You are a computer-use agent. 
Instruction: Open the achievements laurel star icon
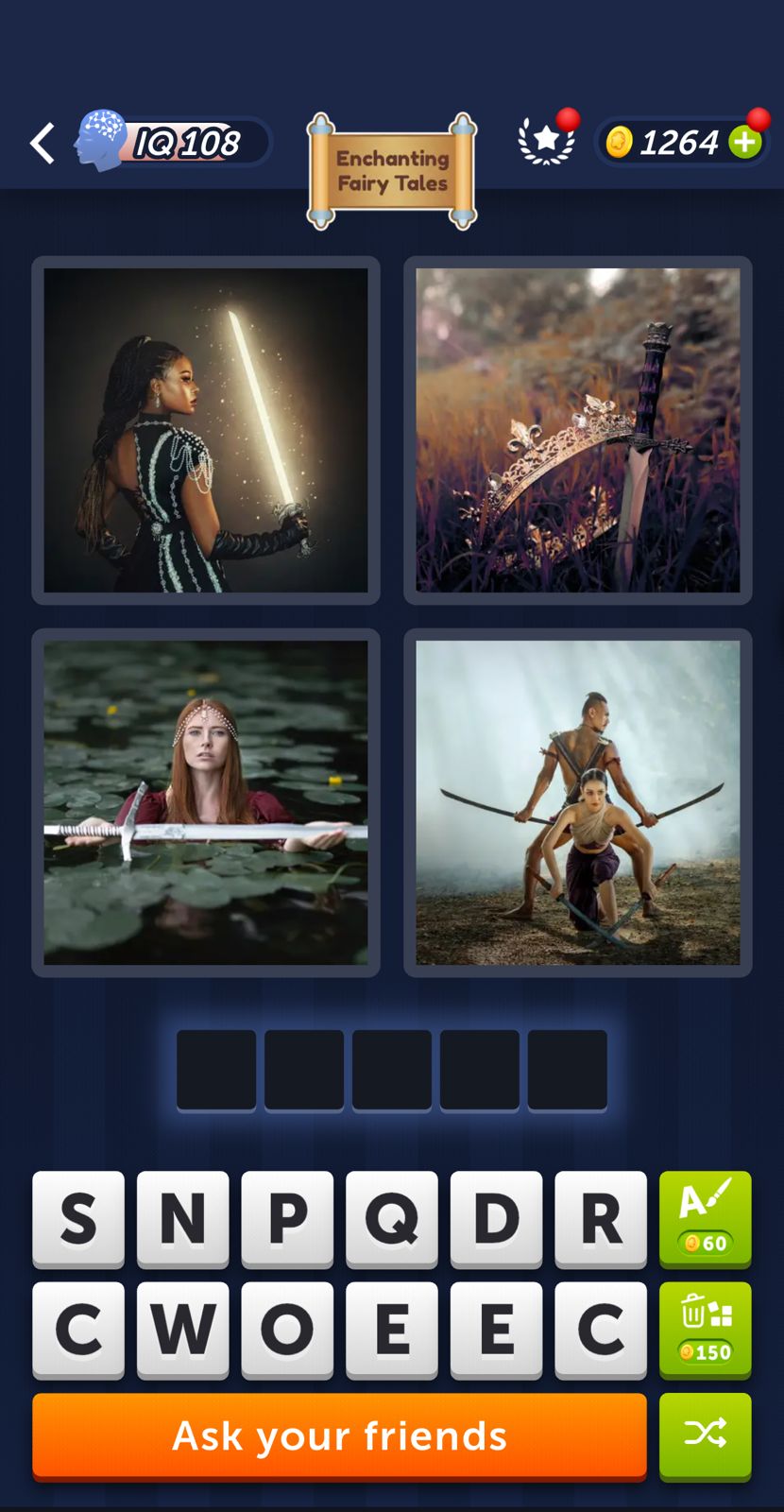tap(546, 142)
